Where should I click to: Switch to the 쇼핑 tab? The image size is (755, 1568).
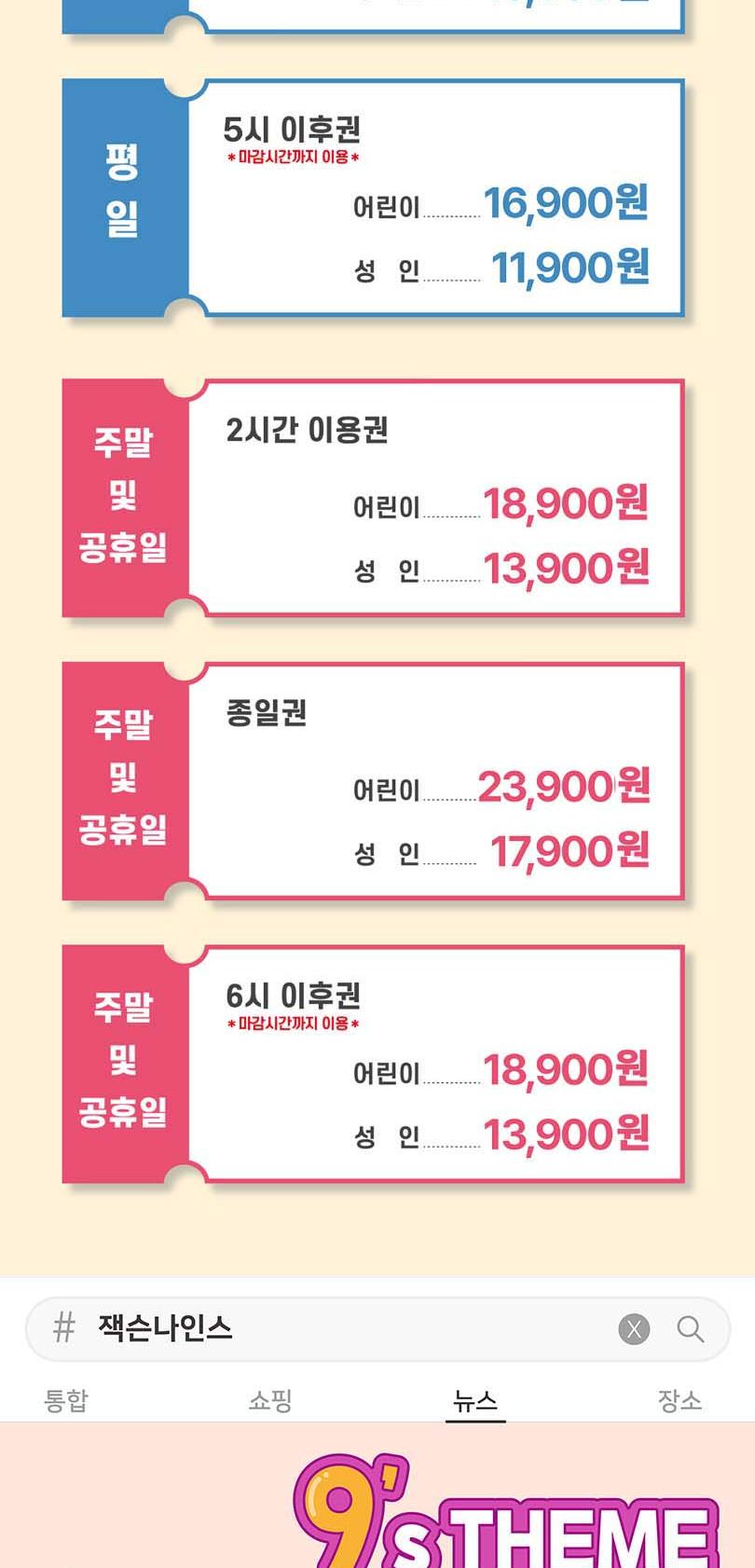click(x=270, y=1399)
